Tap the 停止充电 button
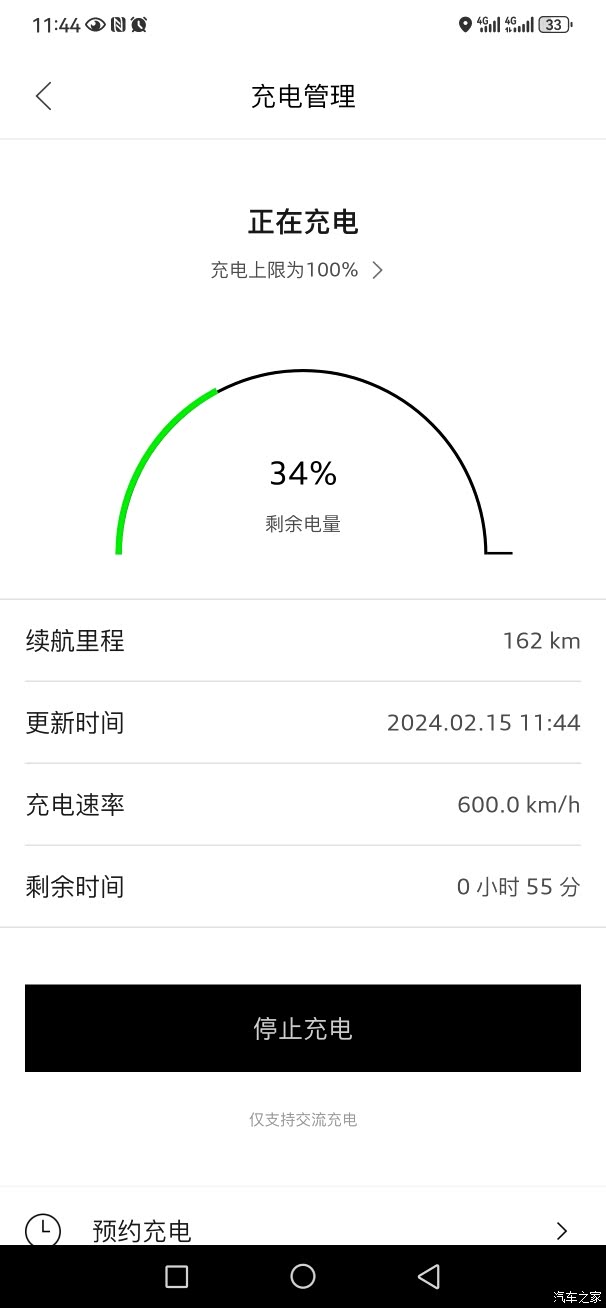Image resolution: width=606 pixels, height=1308 pixels. pos(303,1028)
